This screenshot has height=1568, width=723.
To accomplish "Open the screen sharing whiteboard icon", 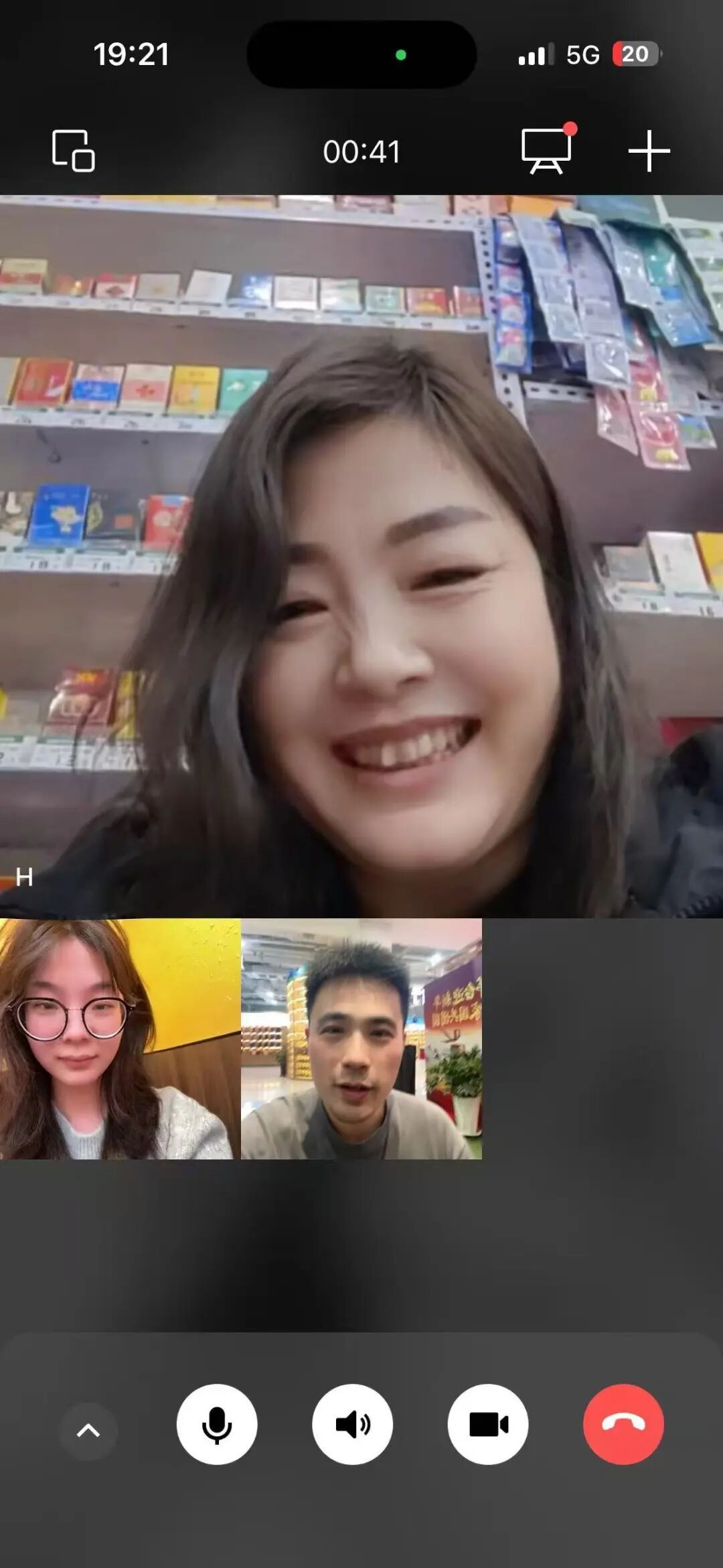I will pos(546,151).
